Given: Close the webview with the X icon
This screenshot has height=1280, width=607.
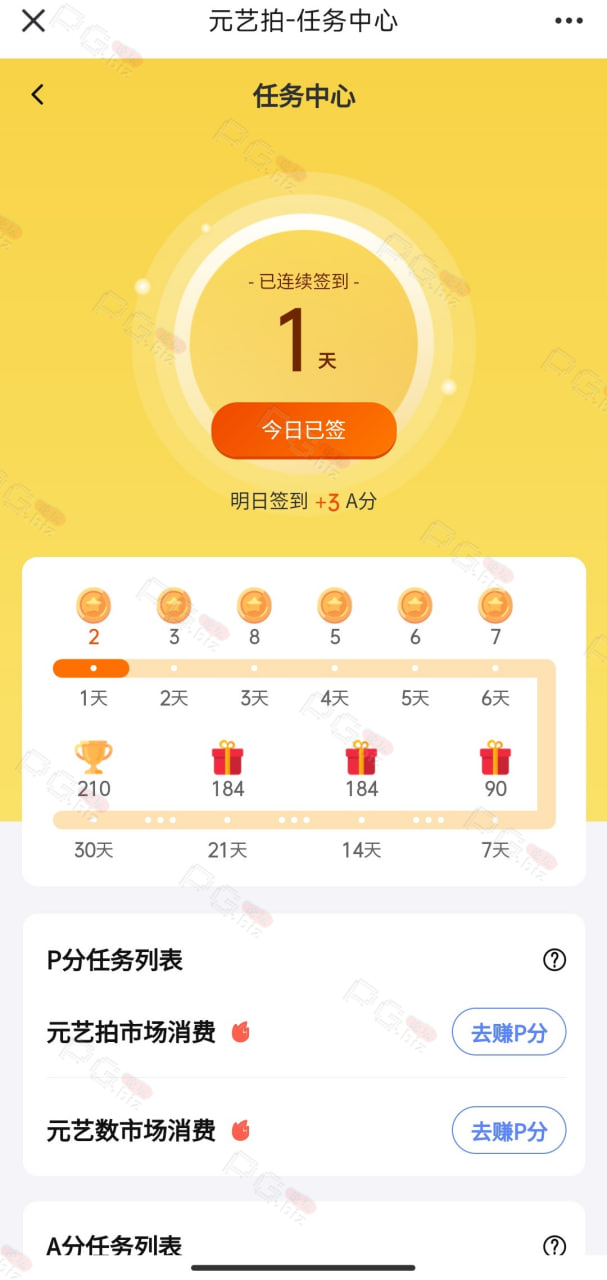Looking at the screenshot, I should click(x=33, y=21).
